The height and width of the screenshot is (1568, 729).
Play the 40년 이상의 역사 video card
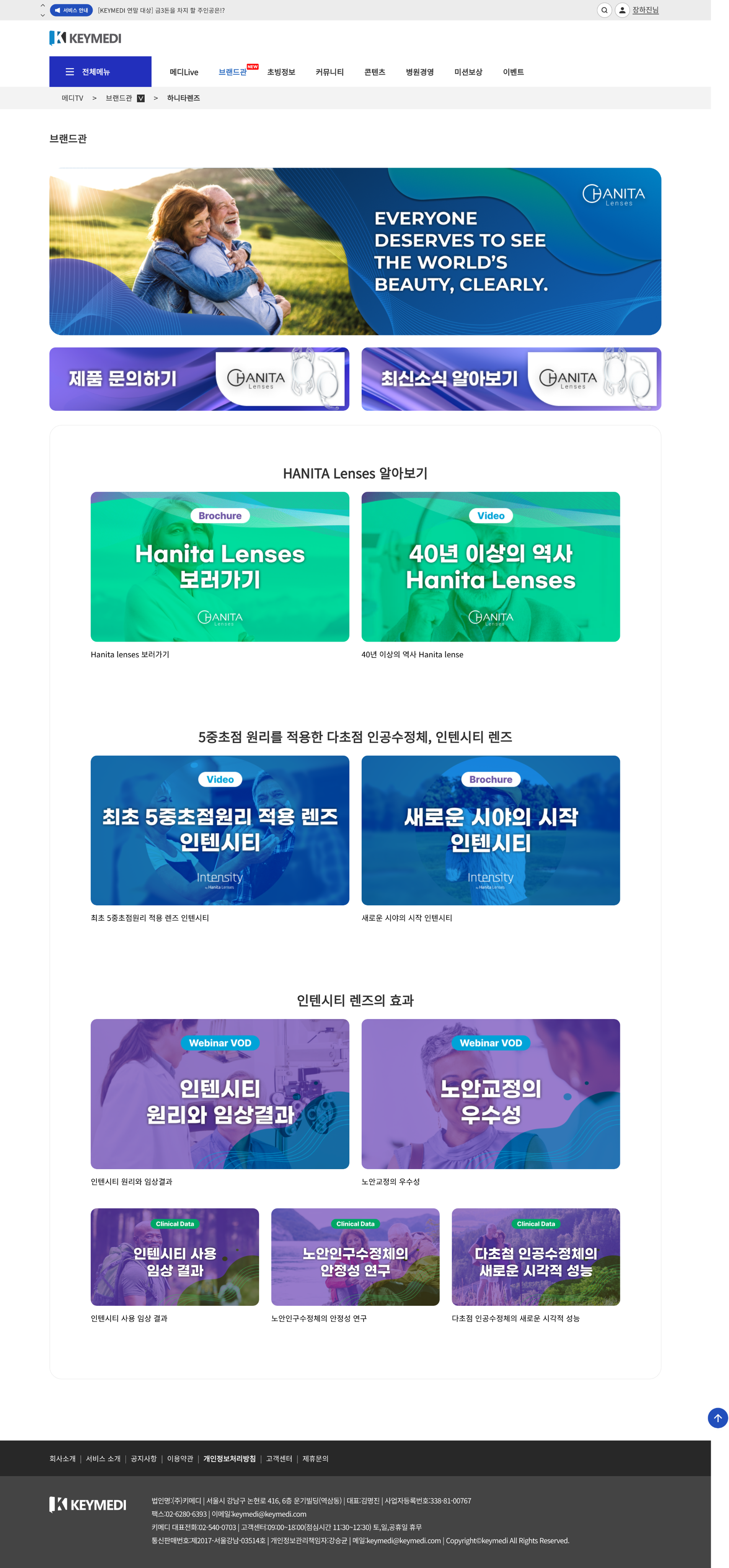pyautogui.click(x=491, y=566)
